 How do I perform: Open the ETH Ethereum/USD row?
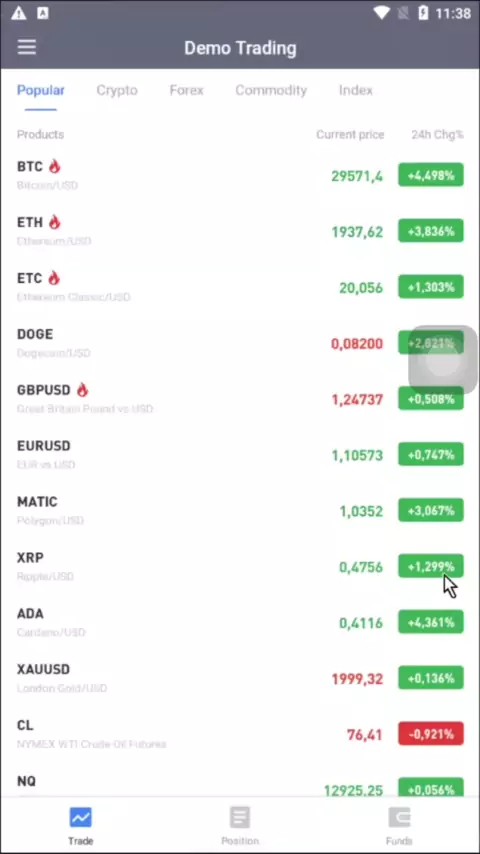pyautogui.click(x=240, y=231)
